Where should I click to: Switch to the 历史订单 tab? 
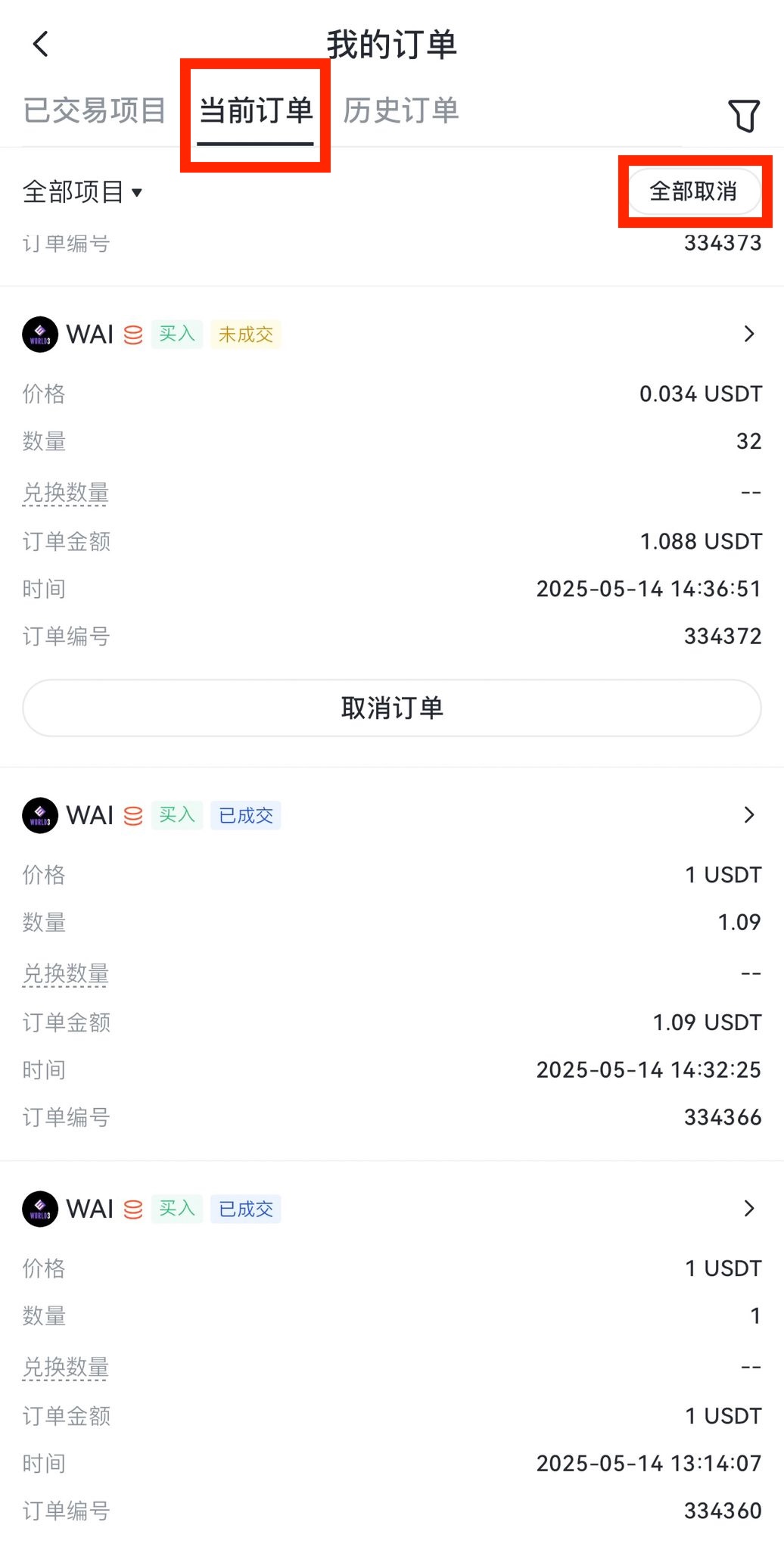coord(401,110)
